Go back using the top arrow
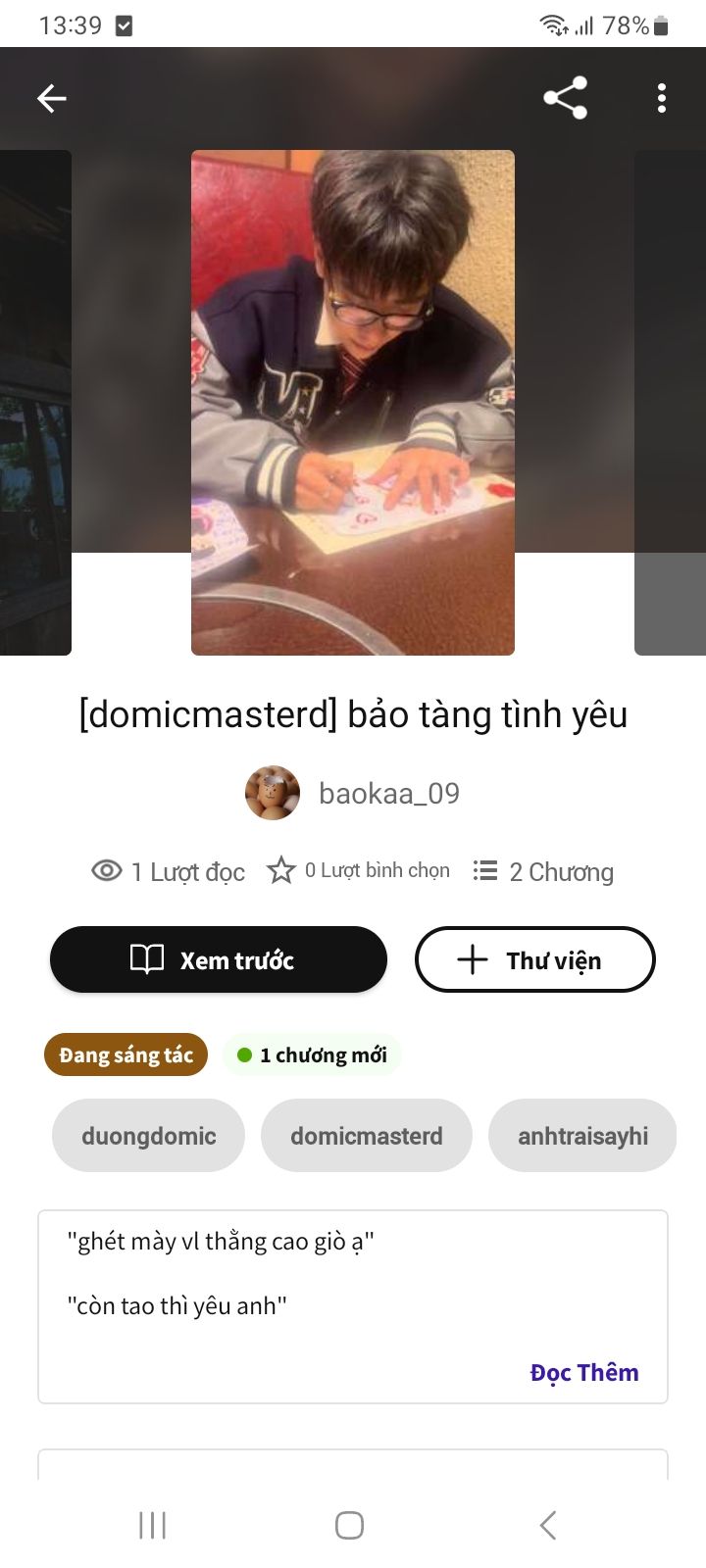The width and height of the screenshot is (706, 1568). point(51,98)
